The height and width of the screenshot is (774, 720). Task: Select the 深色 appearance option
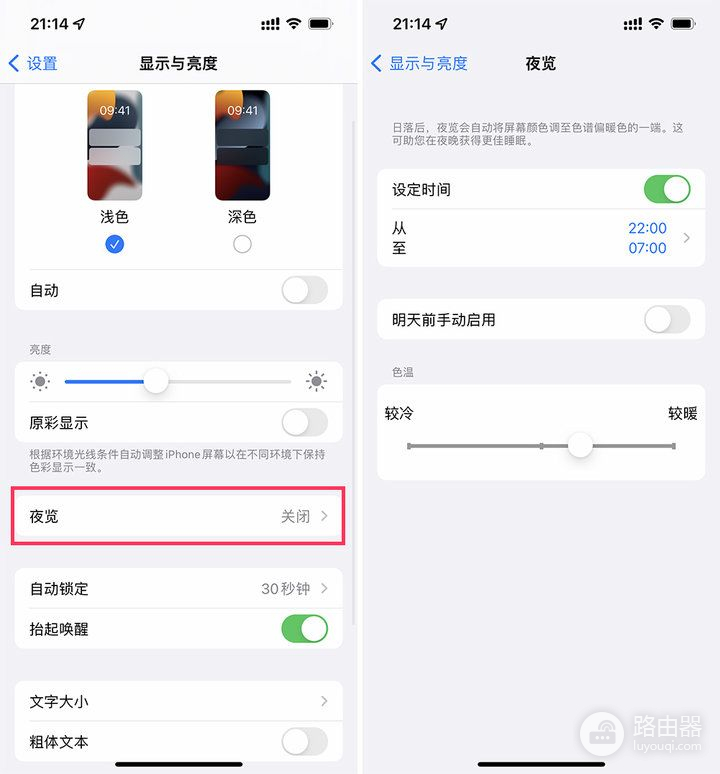point(242,244)
